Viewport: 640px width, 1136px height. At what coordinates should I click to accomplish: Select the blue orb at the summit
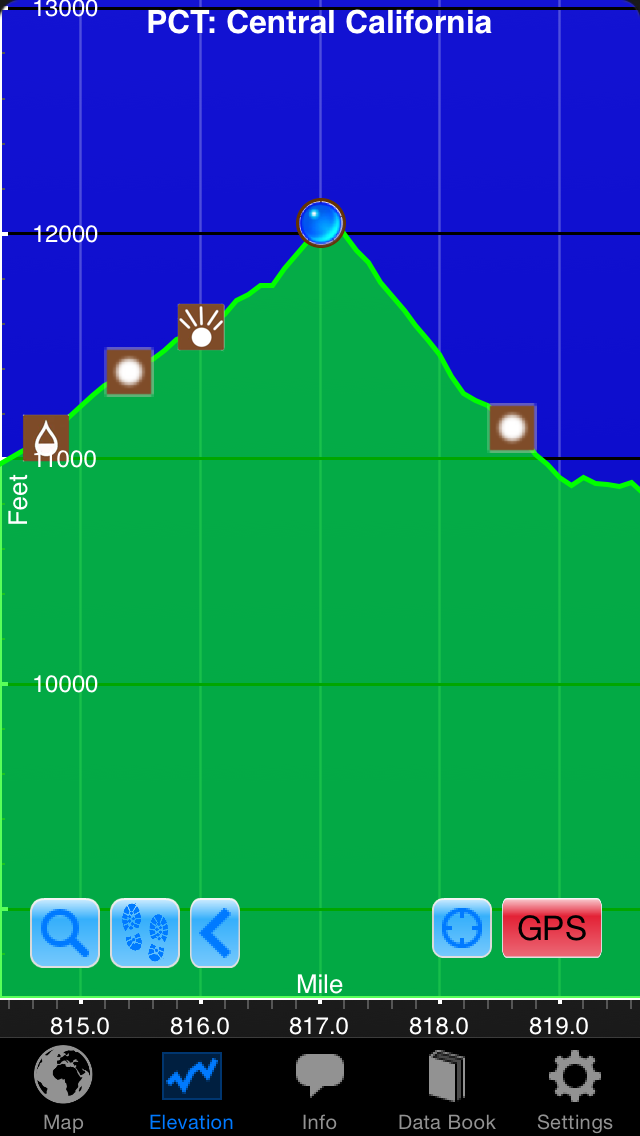[321, 223]
